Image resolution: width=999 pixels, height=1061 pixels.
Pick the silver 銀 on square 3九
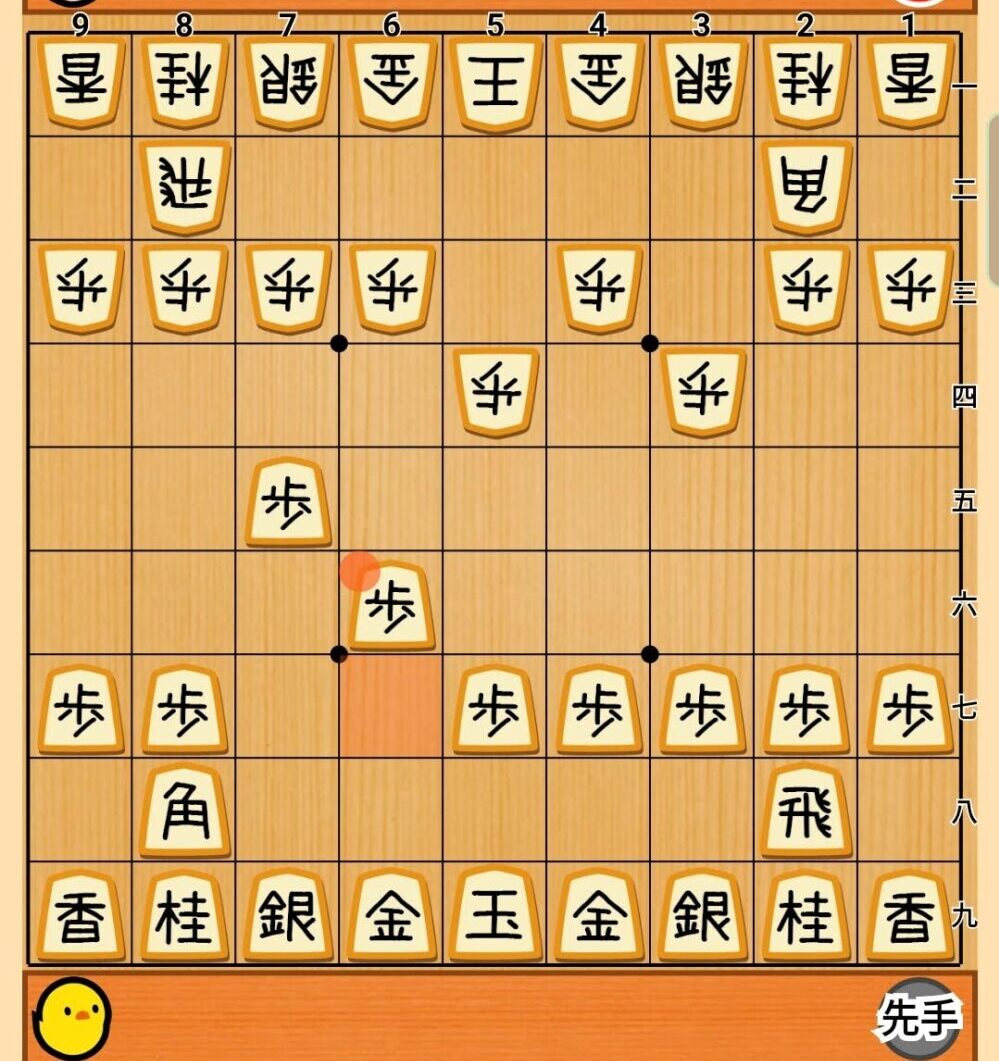702,915
